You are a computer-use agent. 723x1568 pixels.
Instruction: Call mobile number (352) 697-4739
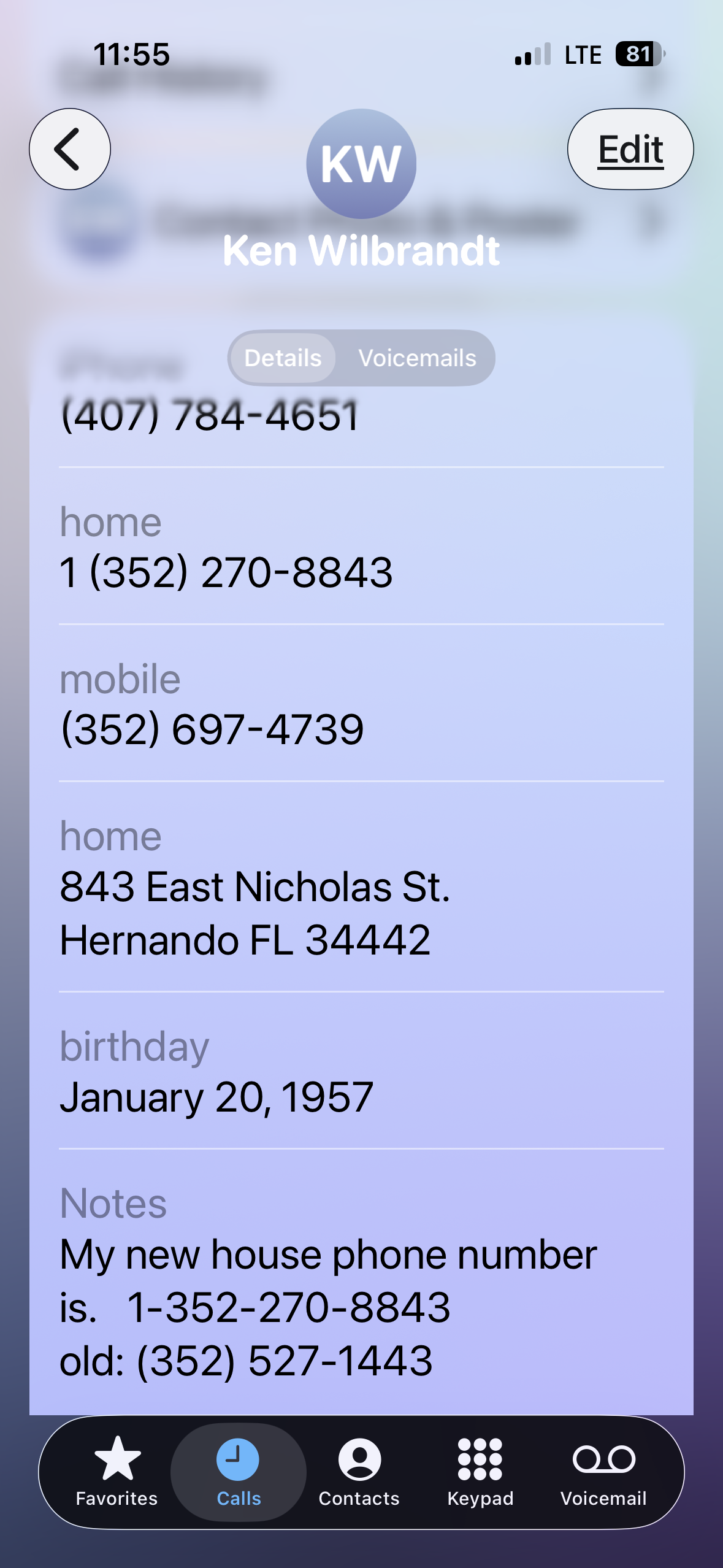coord(212,729)
